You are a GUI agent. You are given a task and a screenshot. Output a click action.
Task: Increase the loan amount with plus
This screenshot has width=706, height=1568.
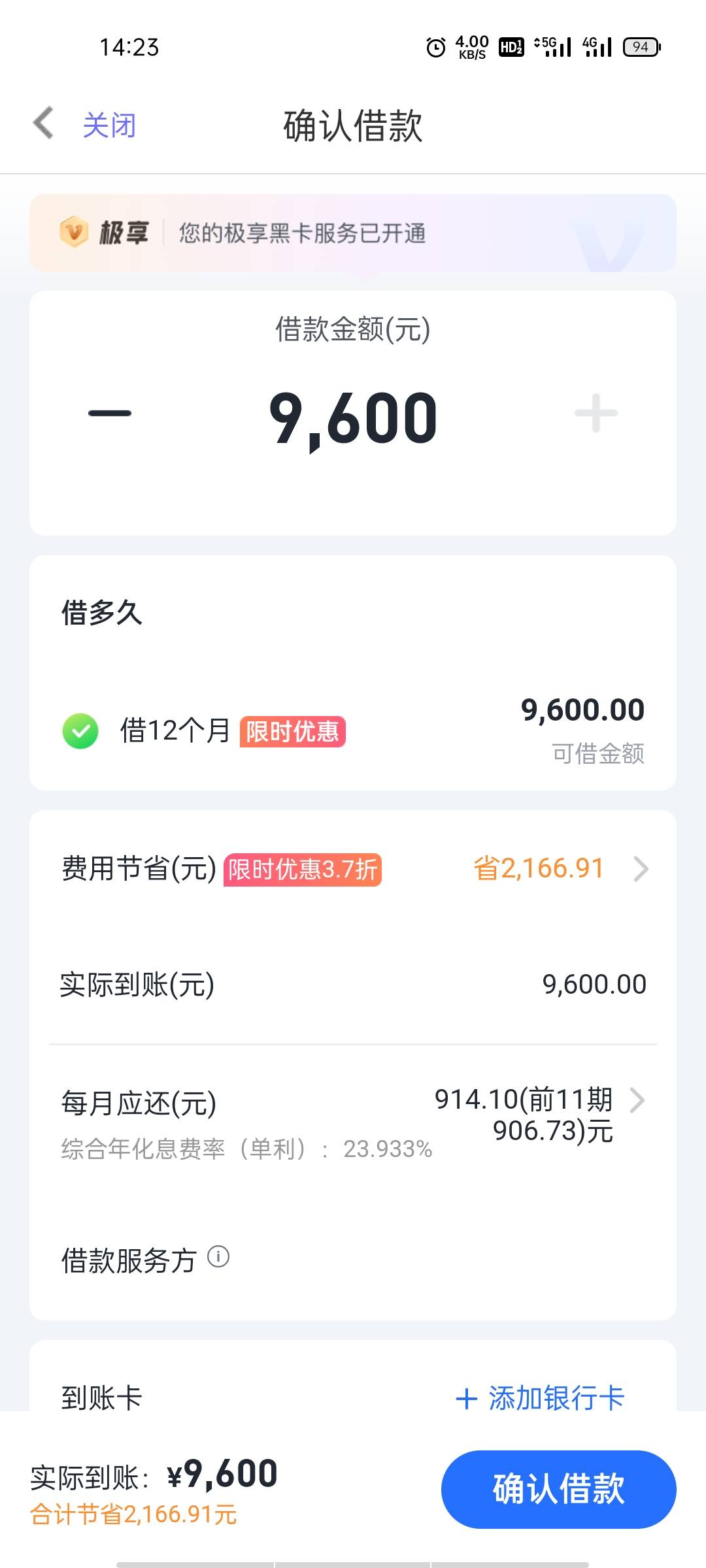[x=596, y=413]
